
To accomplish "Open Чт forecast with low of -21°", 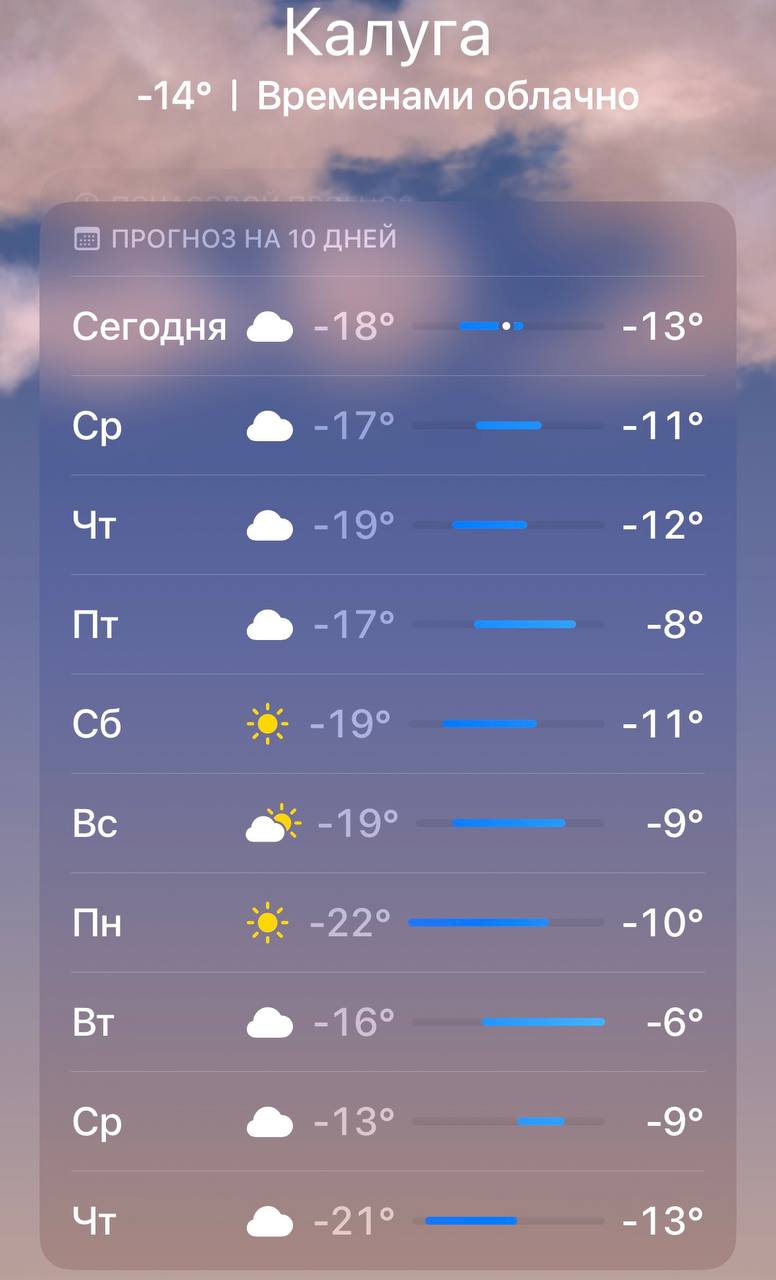I will pos(387,1220).
